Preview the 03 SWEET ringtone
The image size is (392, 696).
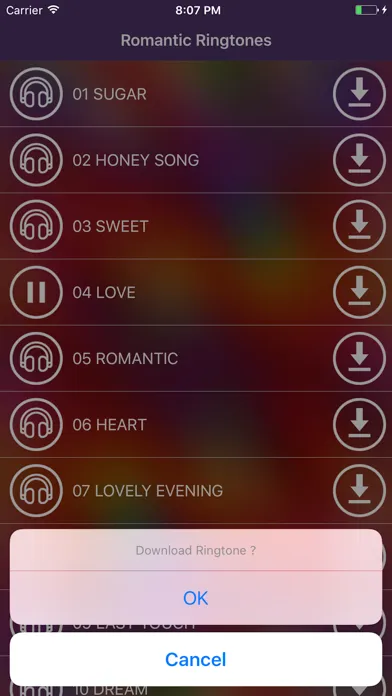(x=36, y=226)
